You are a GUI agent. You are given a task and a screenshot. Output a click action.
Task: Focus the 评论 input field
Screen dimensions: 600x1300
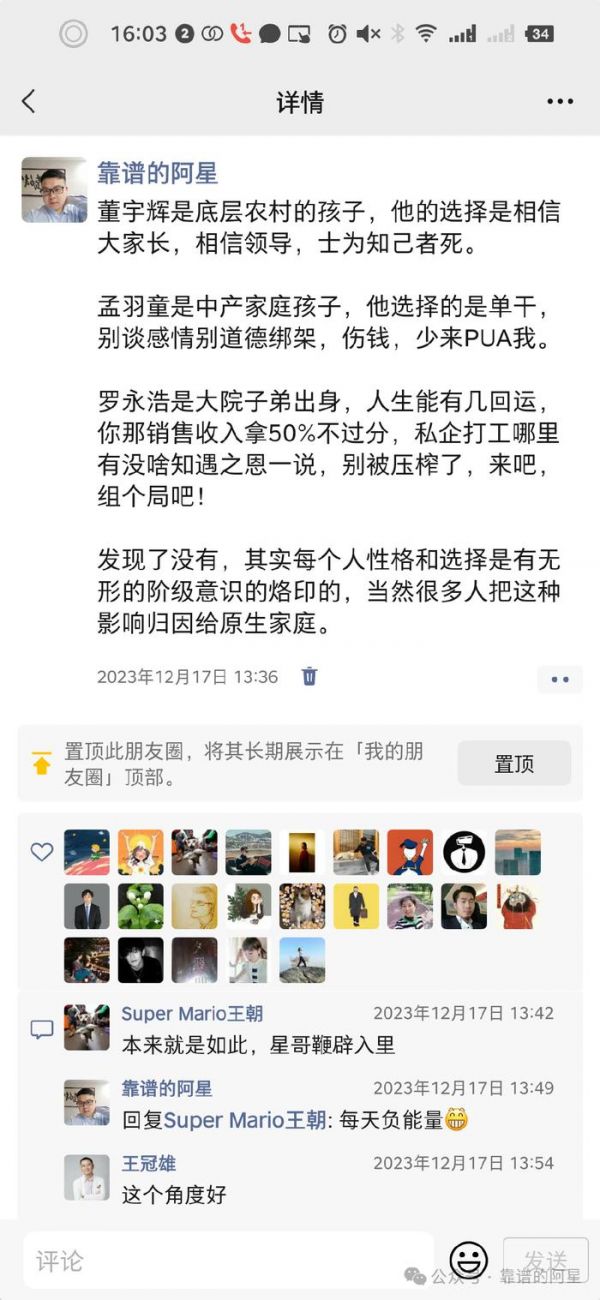[228, 1261]
